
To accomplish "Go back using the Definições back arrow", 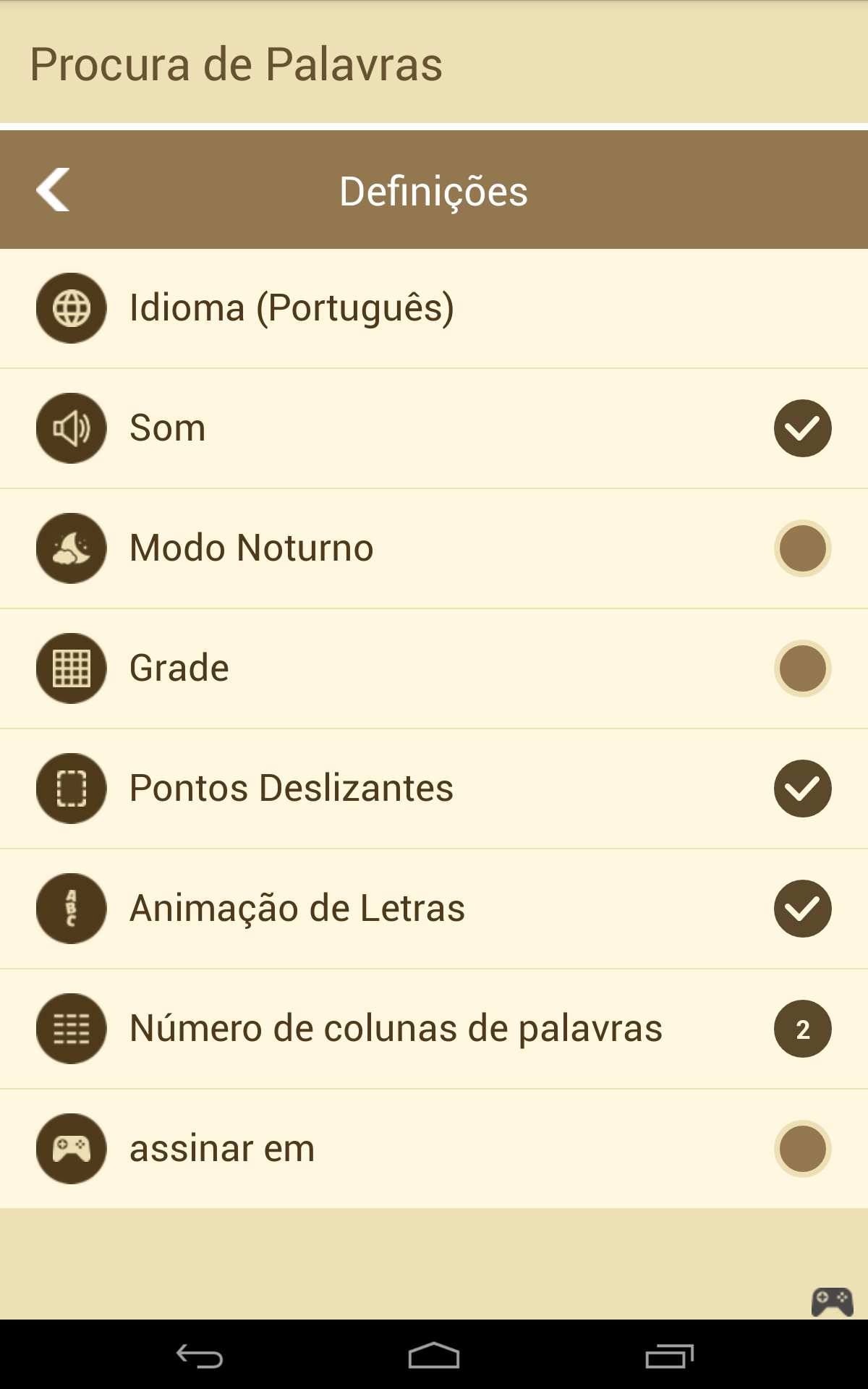I will click(53, 190).
